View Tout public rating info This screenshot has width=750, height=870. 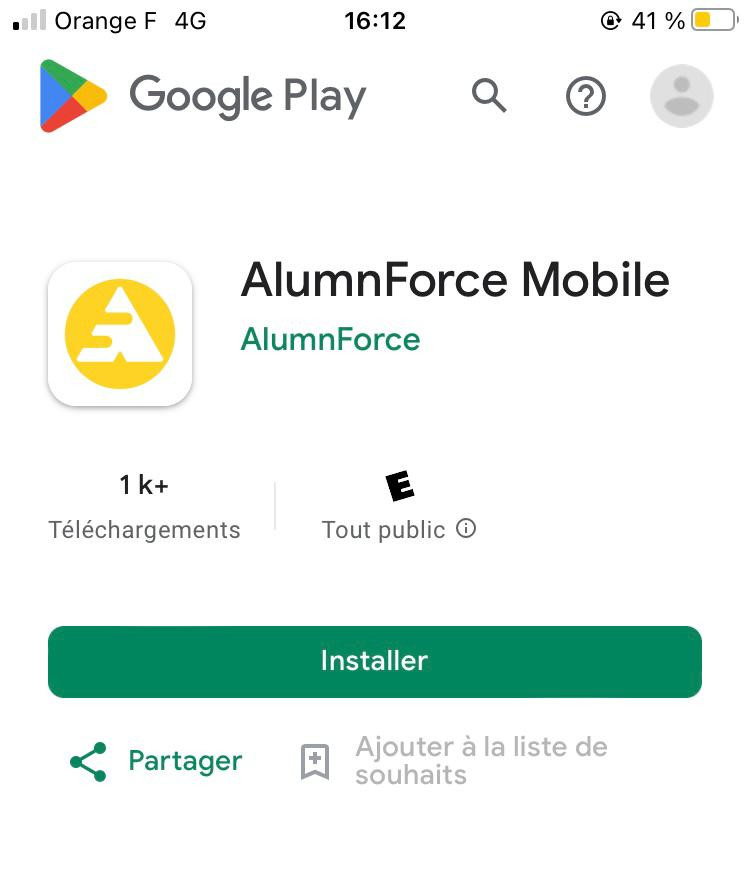coord(466,529)
